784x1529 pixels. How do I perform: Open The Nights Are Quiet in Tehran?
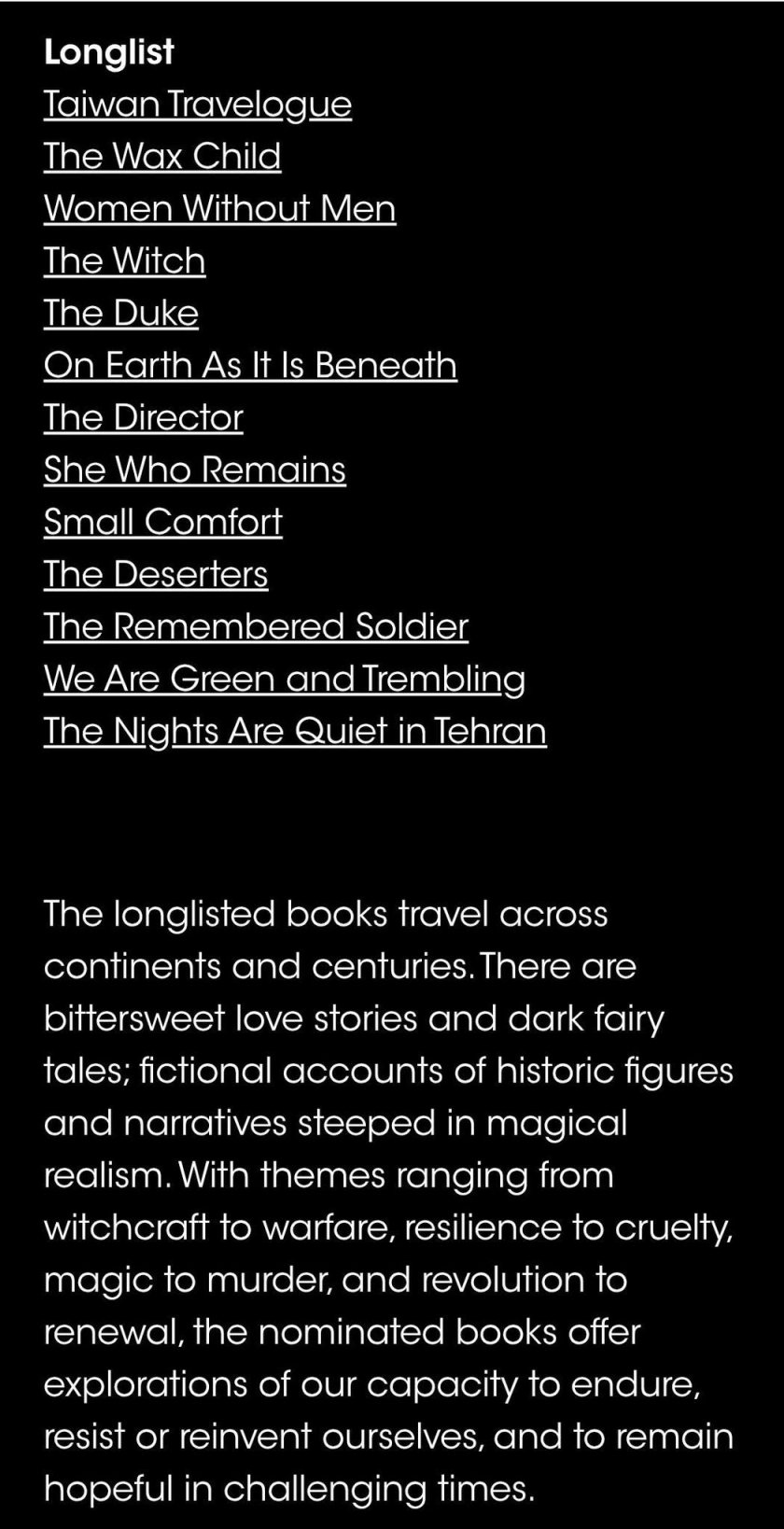coord(294,732)
